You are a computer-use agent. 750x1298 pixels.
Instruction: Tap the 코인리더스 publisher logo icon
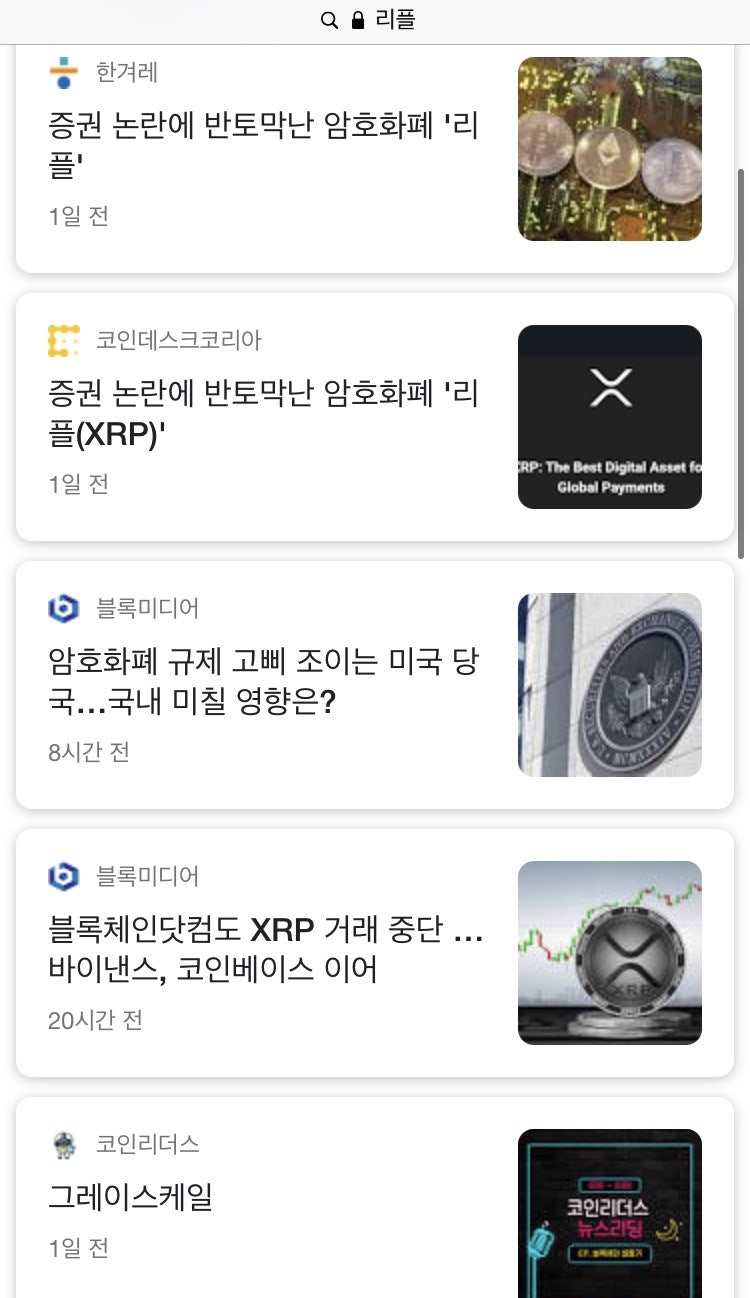(x=62, y=1143)
